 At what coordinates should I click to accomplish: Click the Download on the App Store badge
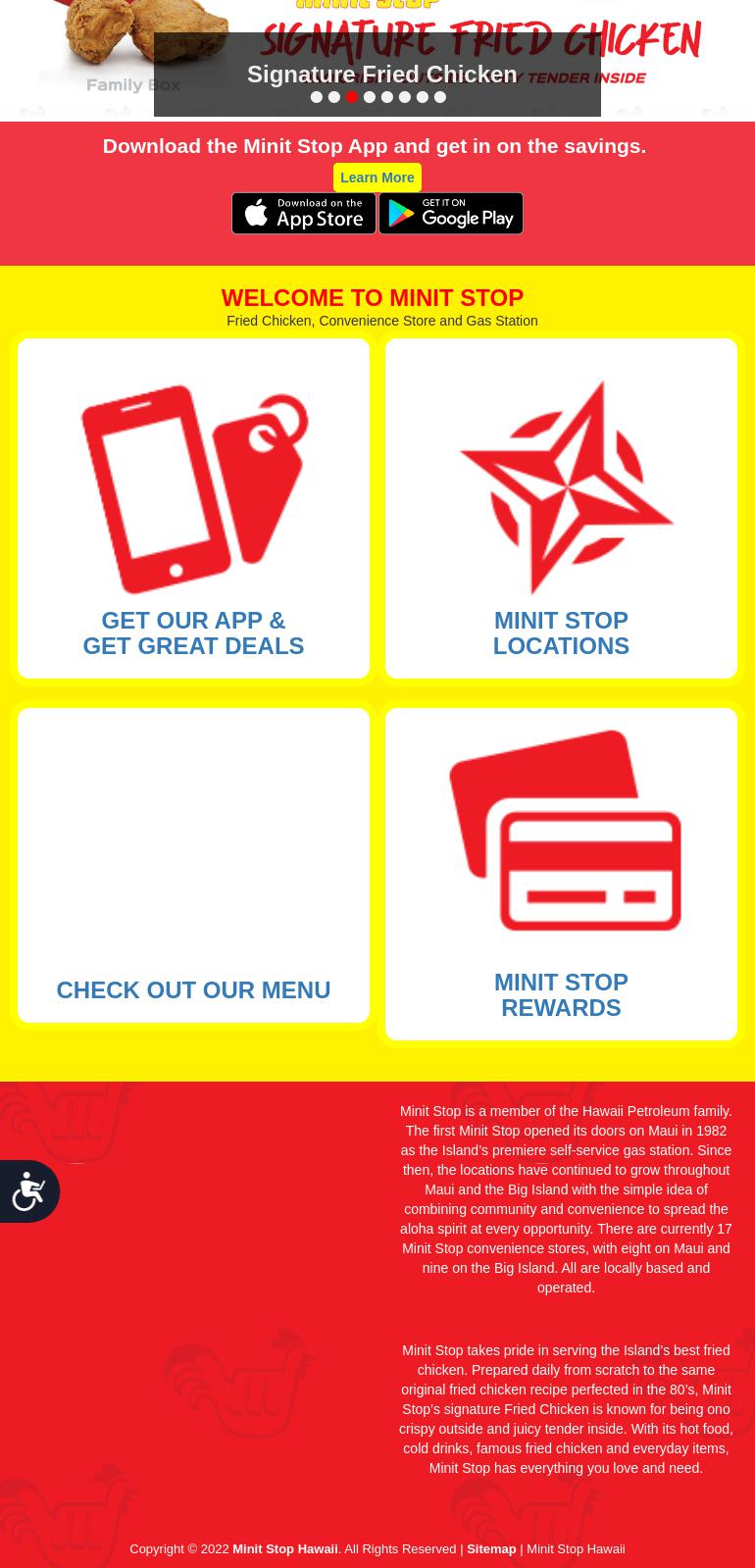[303, 213]
